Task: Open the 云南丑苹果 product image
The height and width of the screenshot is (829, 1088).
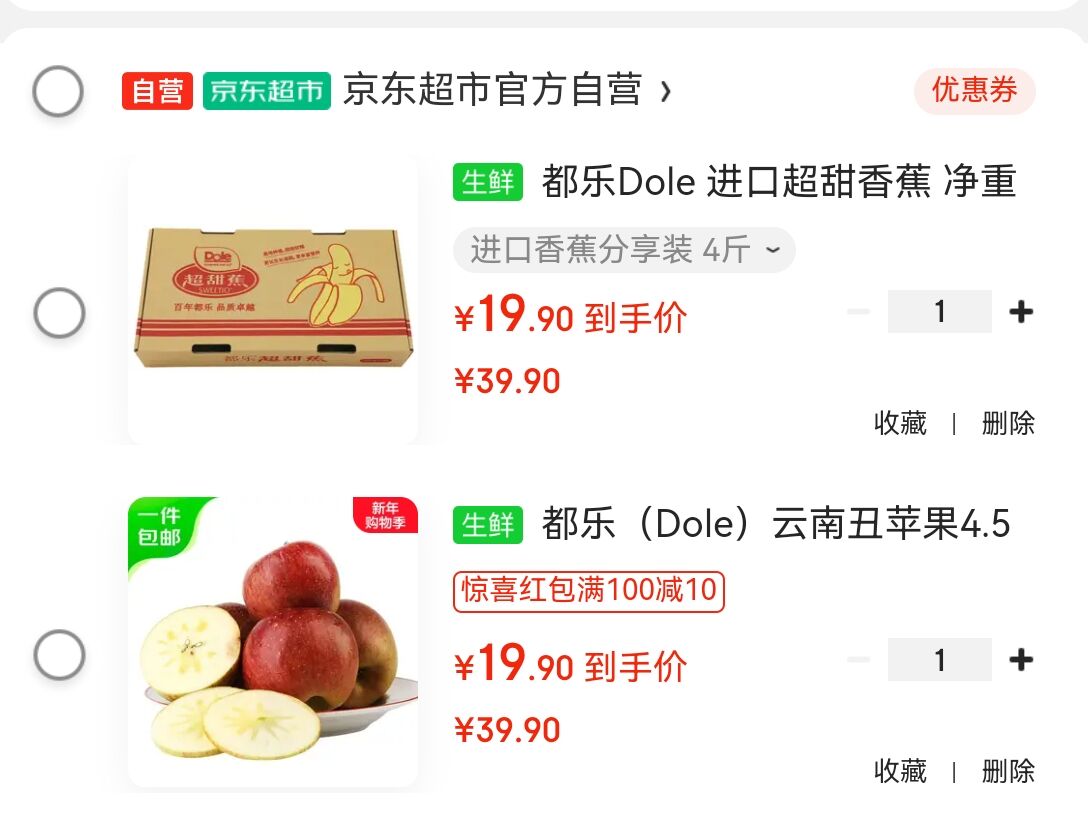Action: [x=273, y=641]
